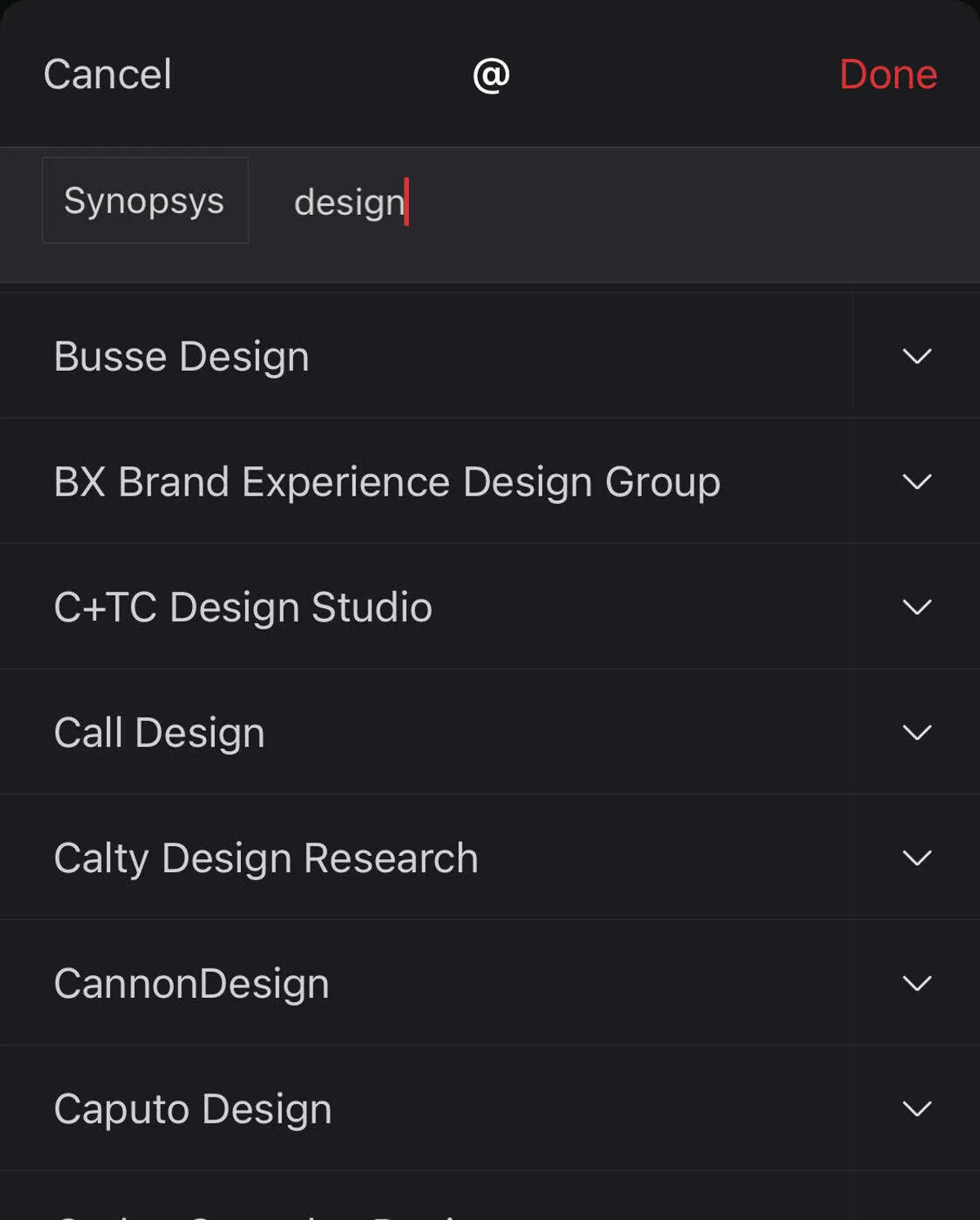Focus the search field containing design
This screenshot has height=1220, width=980.
tap(572, 202)
